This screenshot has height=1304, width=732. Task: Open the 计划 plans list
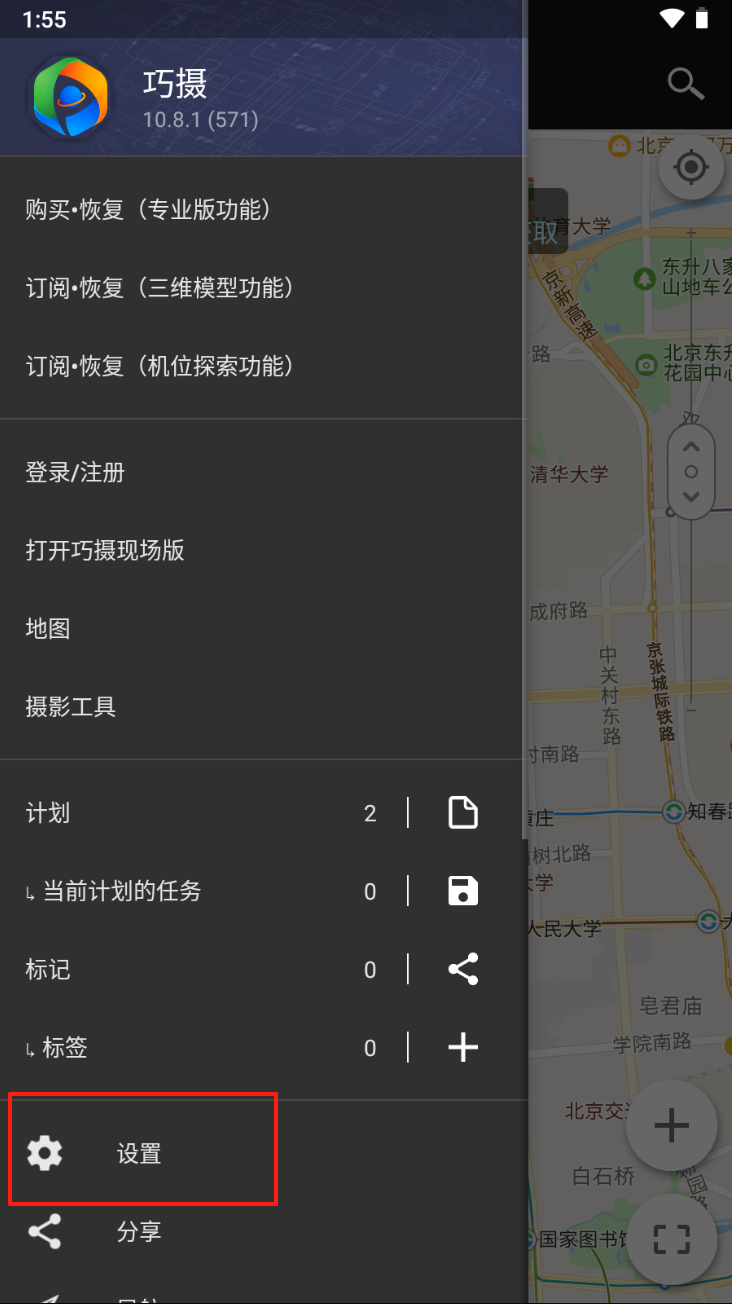click(48, 813)
